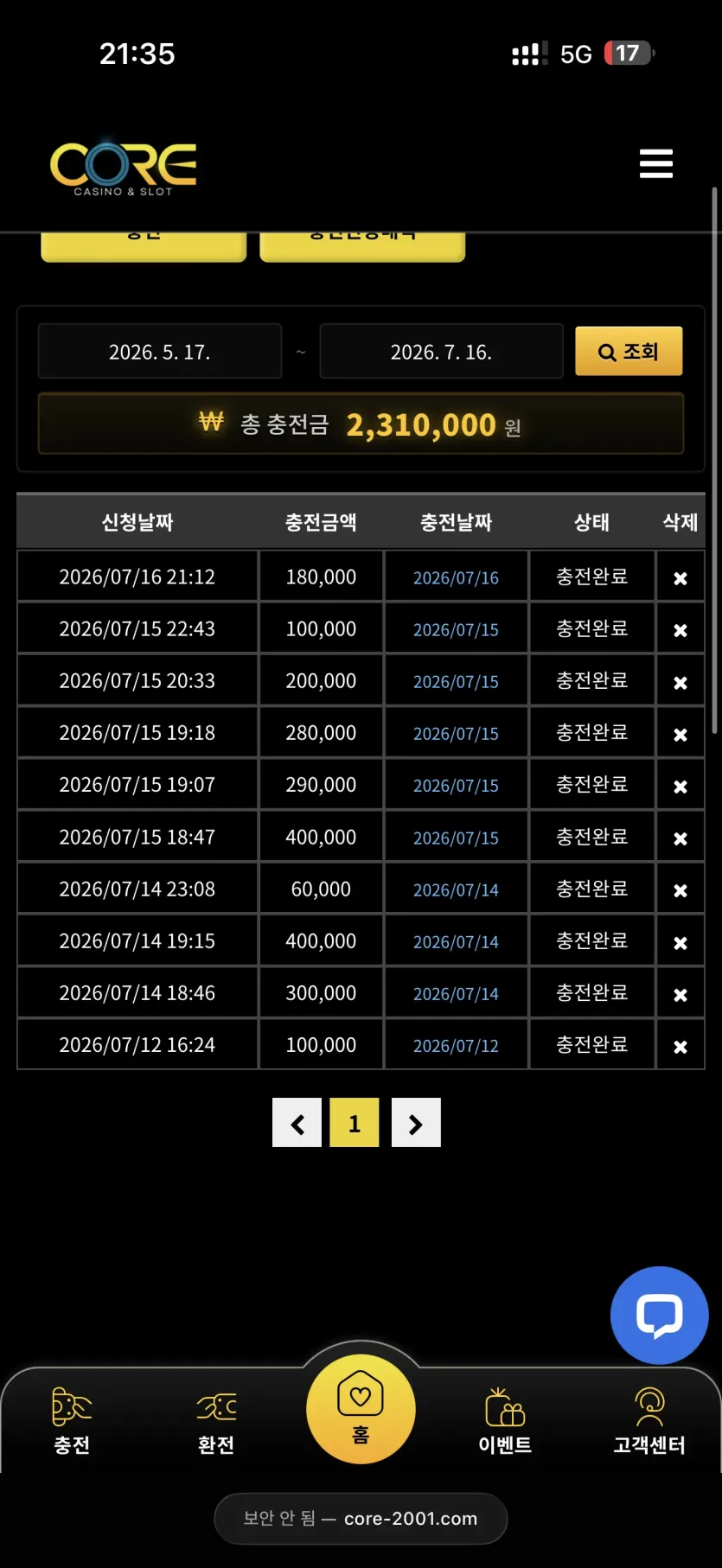Select the start date 2026. 5. 17.
This screenshot has width=722, height=1568.
point(160,352)
